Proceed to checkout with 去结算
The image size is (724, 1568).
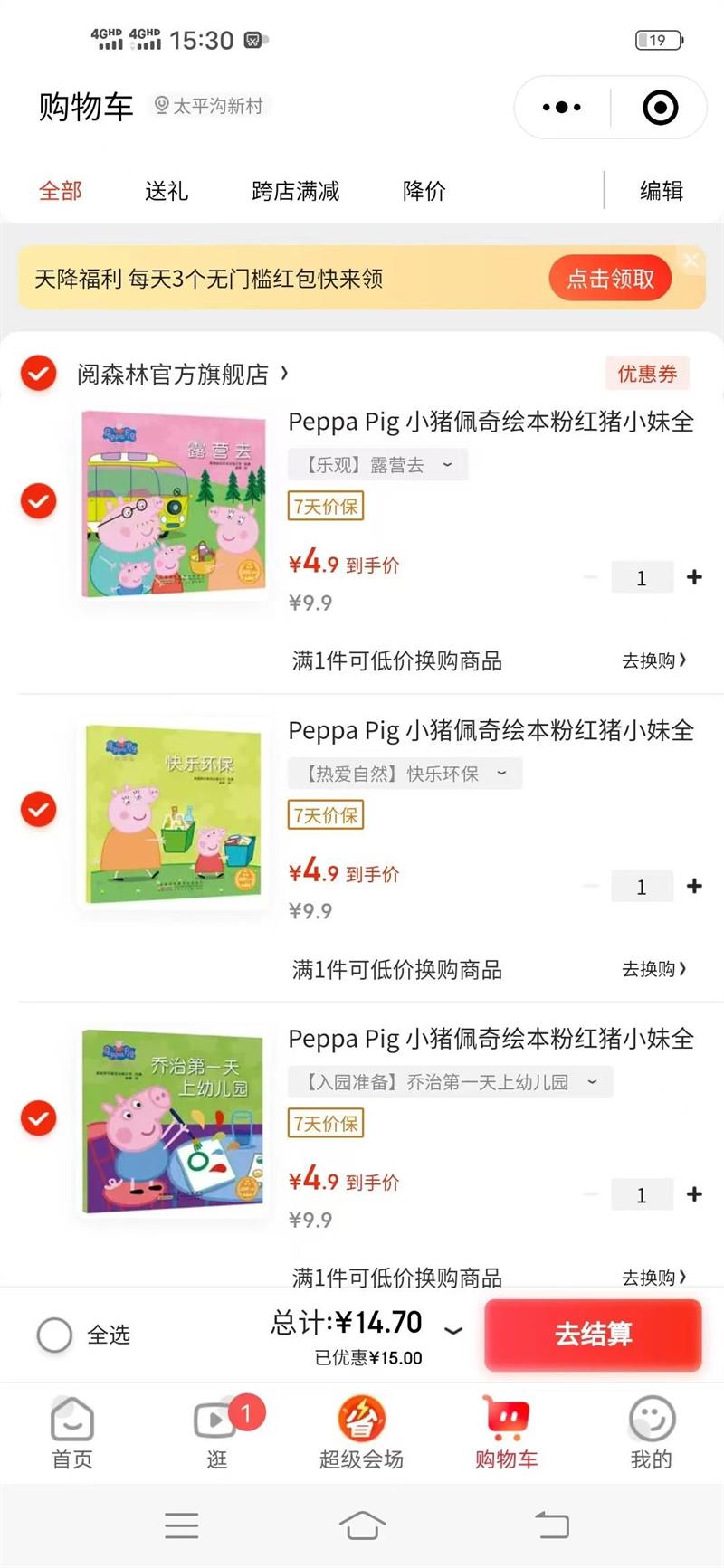pyautogui.click(x=593, y=1335)
